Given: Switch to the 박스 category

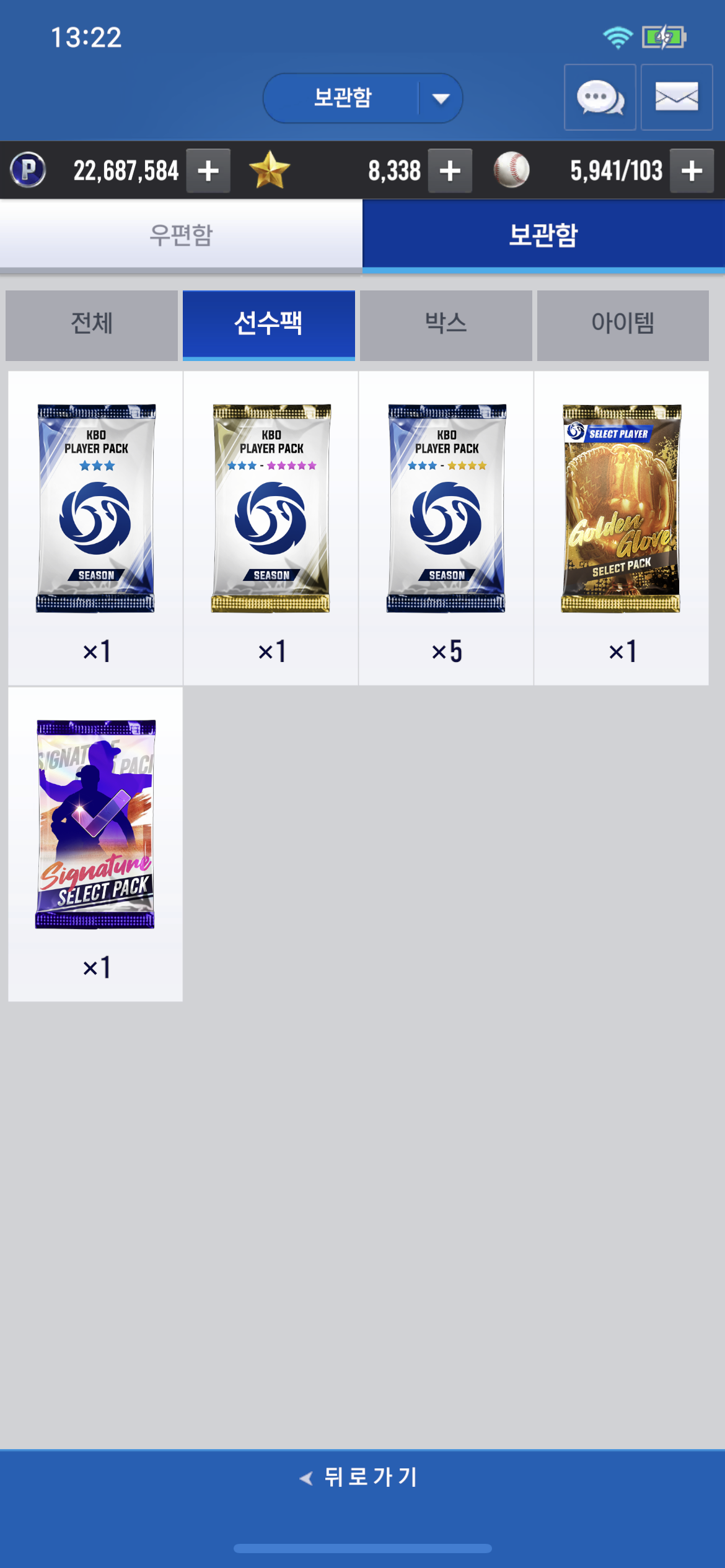Looking at the screenshot, I should point(446,324).
